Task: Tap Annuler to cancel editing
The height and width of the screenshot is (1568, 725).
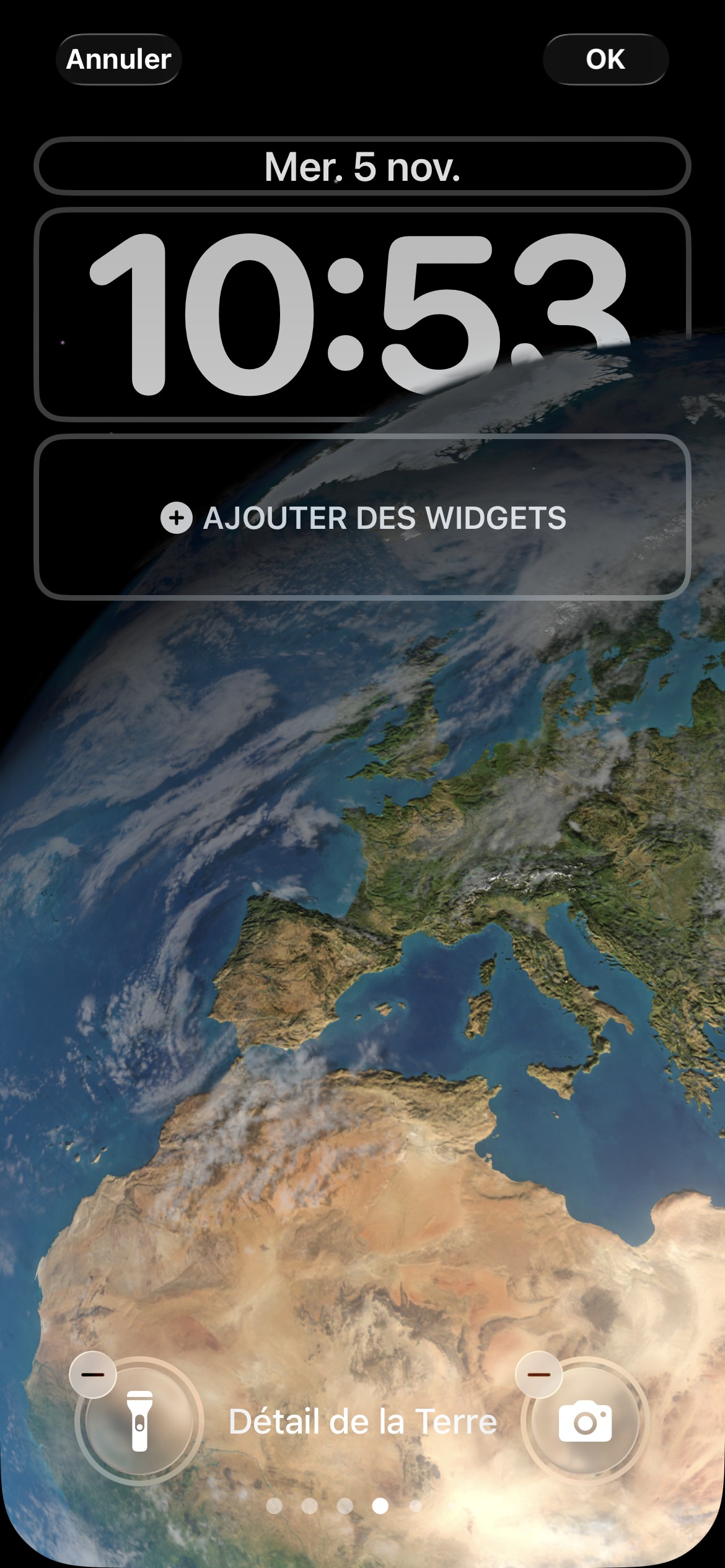Action: click(118, 59)
